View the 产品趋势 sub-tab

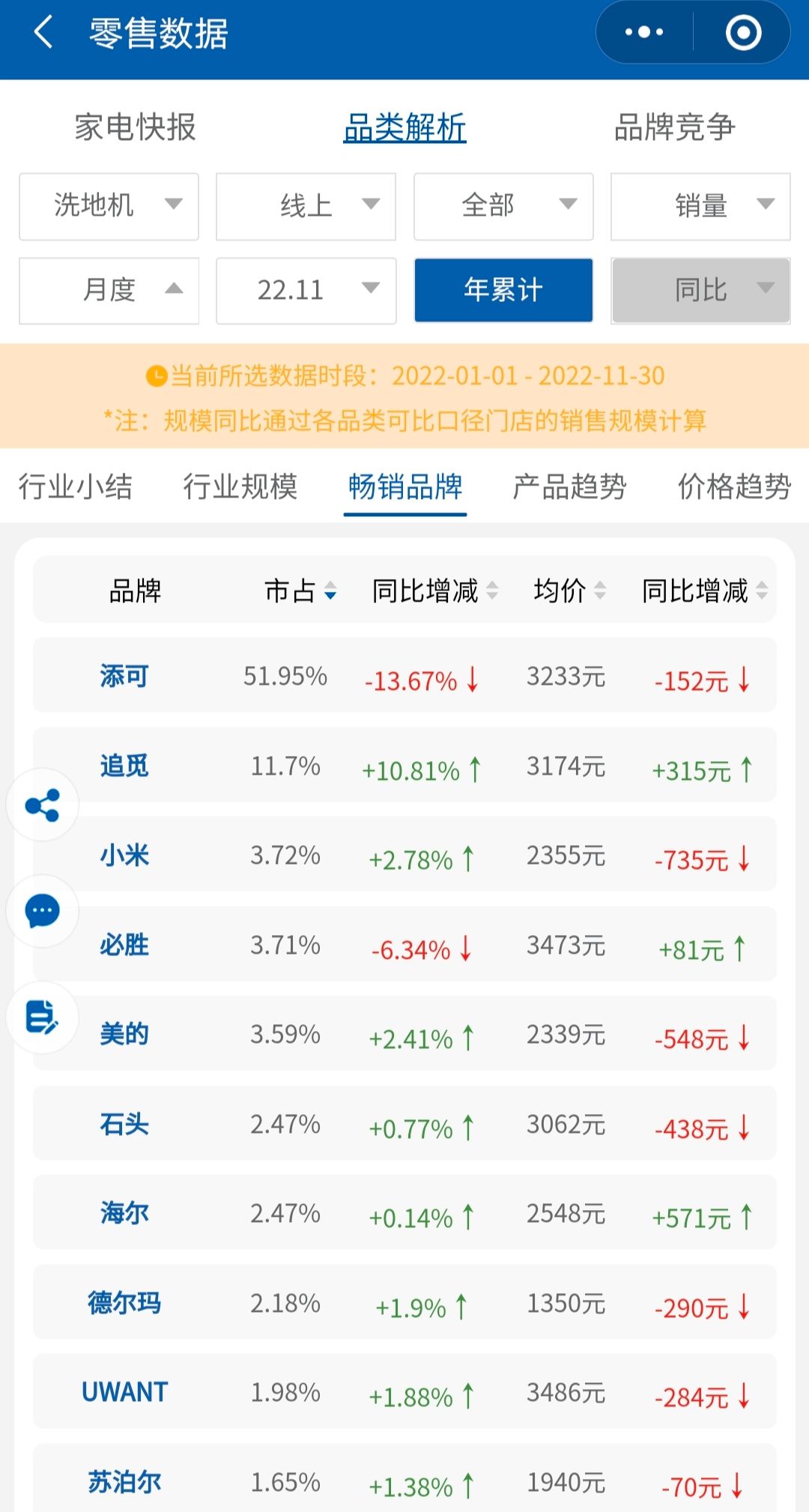(x=569, y=486)
